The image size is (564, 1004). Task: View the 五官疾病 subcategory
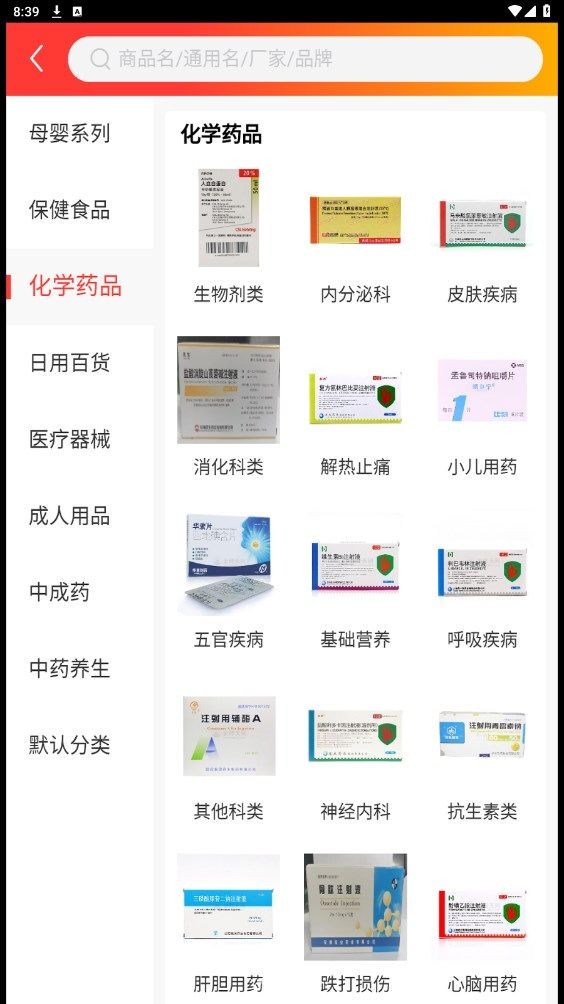click(229, 580)
